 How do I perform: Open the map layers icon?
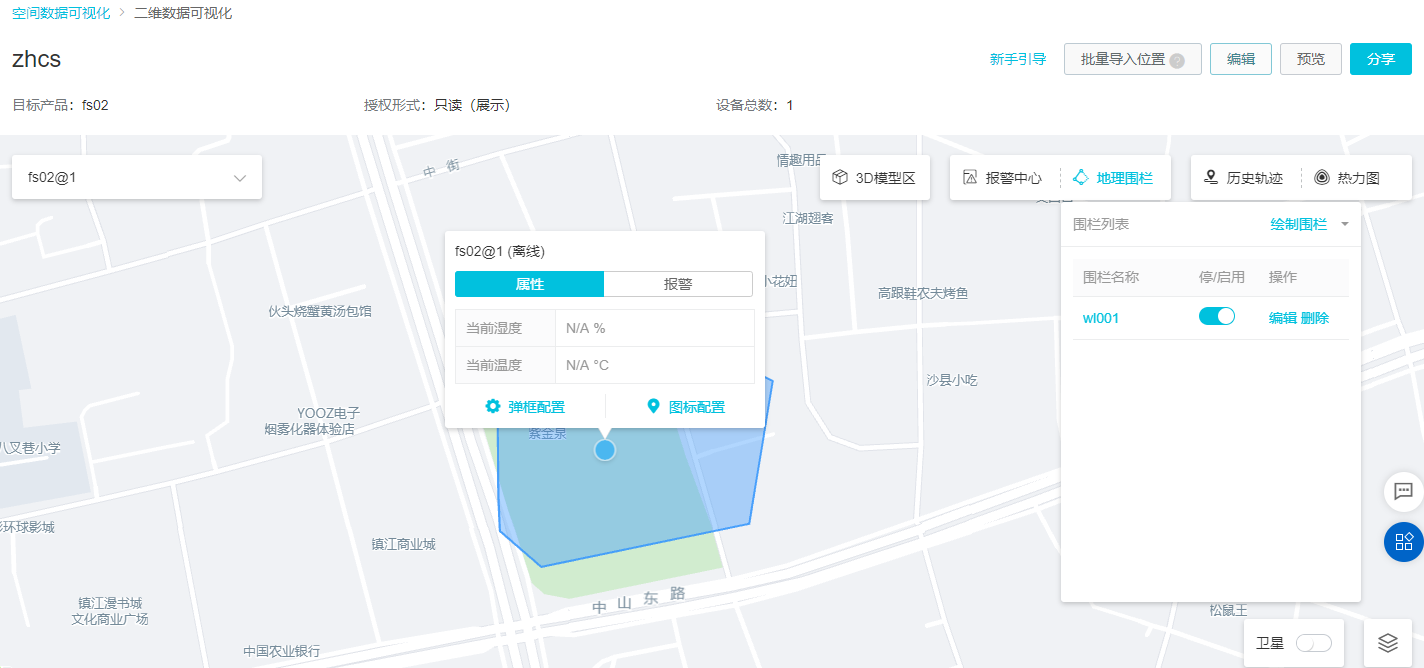pyautogui.click(x=1387, y=643)
